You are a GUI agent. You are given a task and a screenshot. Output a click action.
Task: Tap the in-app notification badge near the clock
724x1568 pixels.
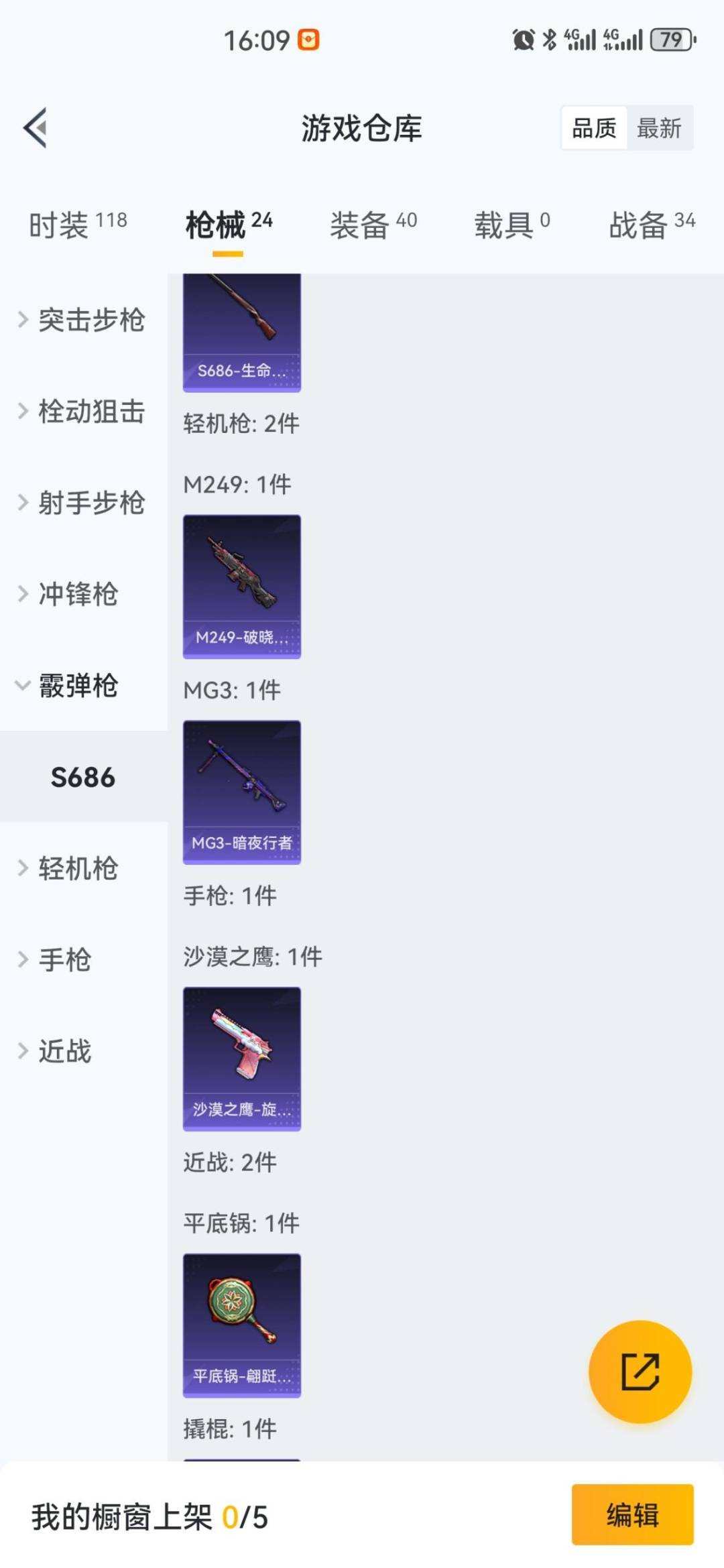click(x=309, y=40)
